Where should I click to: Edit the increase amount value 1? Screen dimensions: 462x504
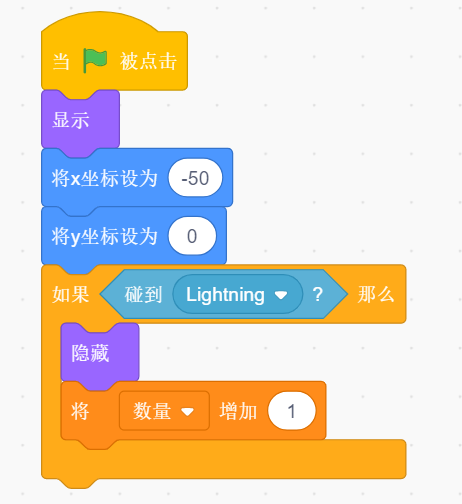pos(292,411)
